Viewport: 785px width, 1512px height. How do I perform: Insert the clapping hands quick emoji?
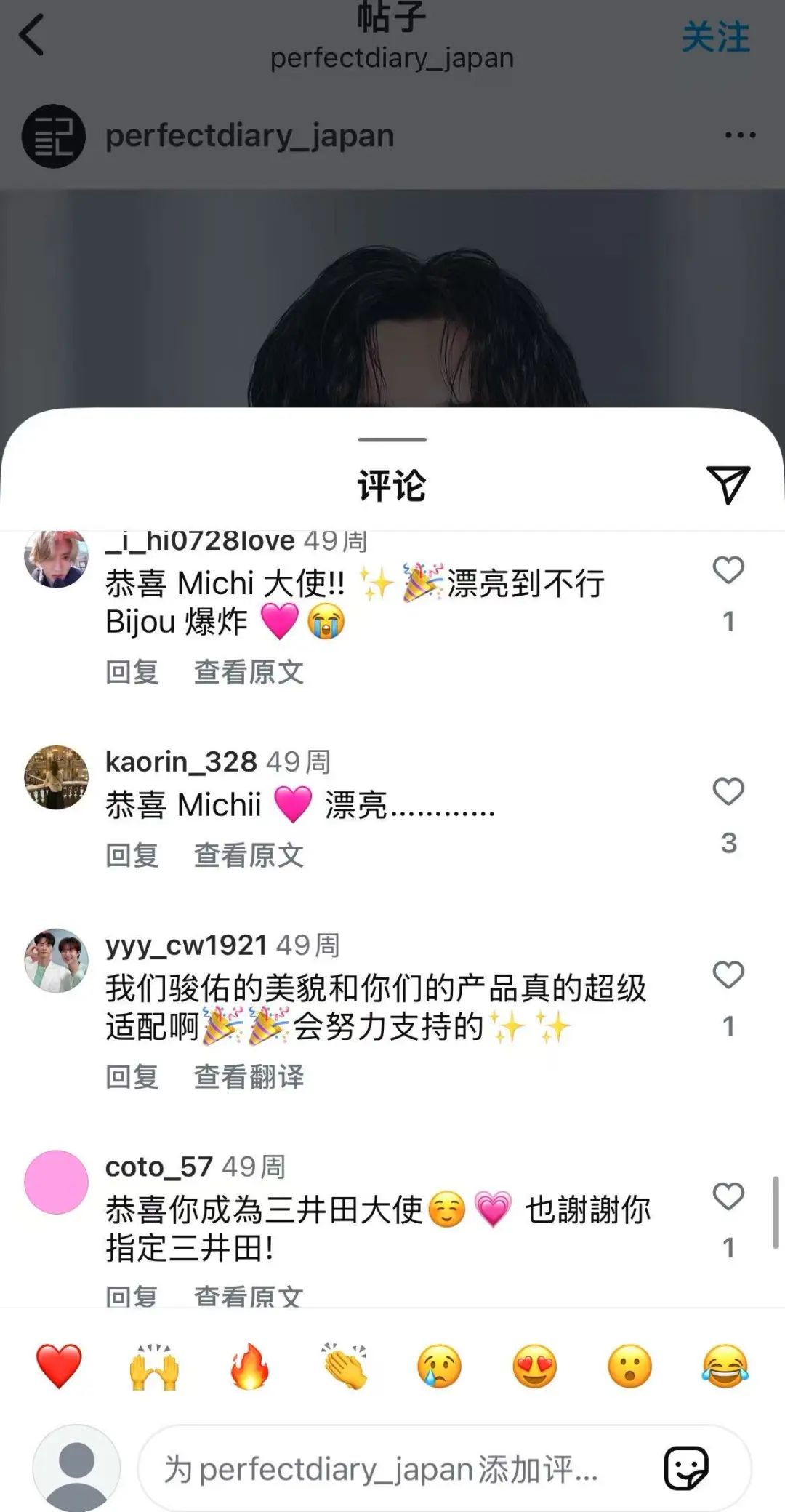click(x=345, y=1367)
